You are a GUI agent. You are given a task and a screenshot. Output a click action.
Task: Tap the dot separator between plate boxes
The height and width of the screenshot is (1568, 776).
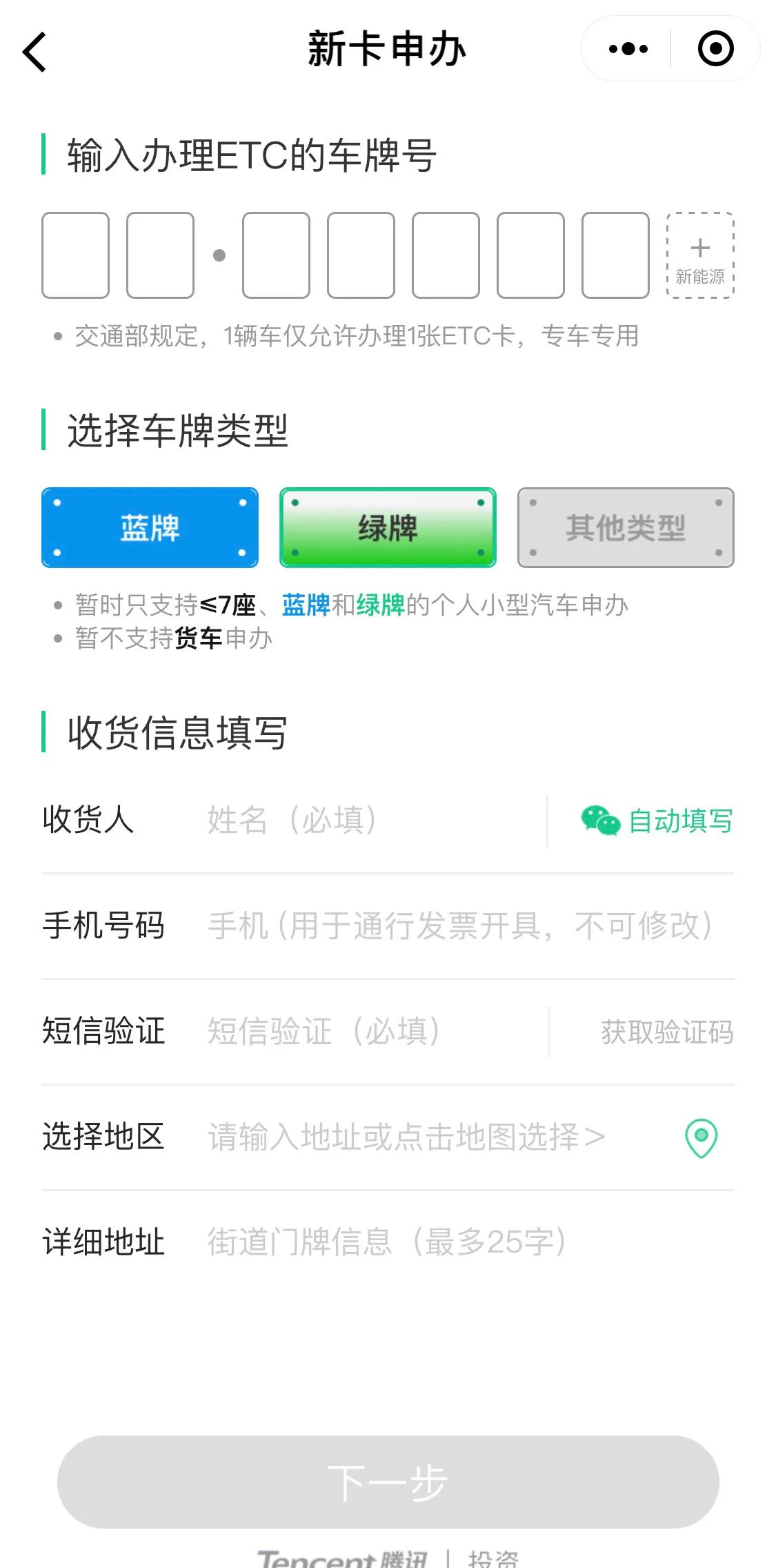(219, 256)
